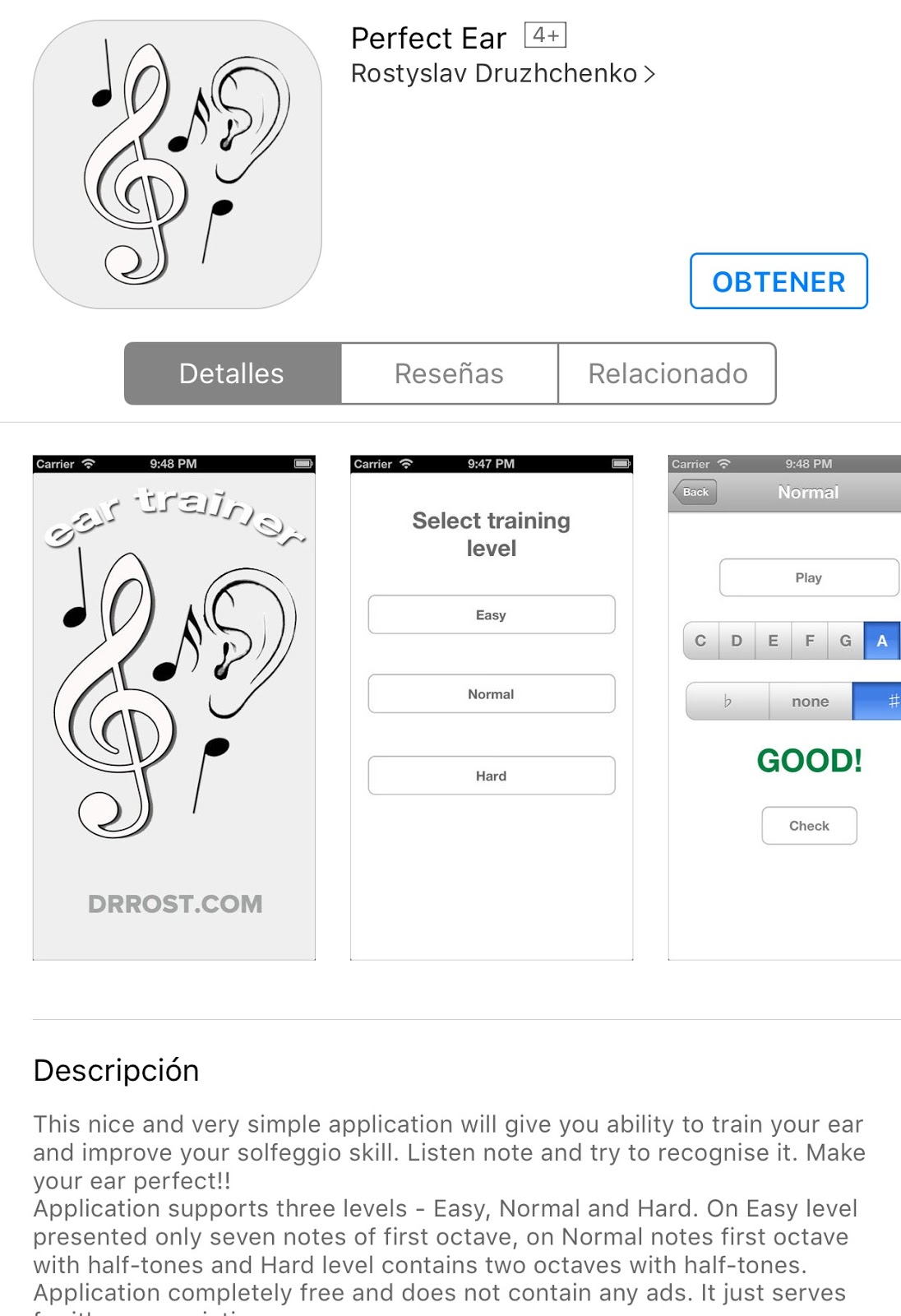Viewport: 901px width, 1316px height.
Task: Switch to the Relacionado tab
Action: [667, 373]
